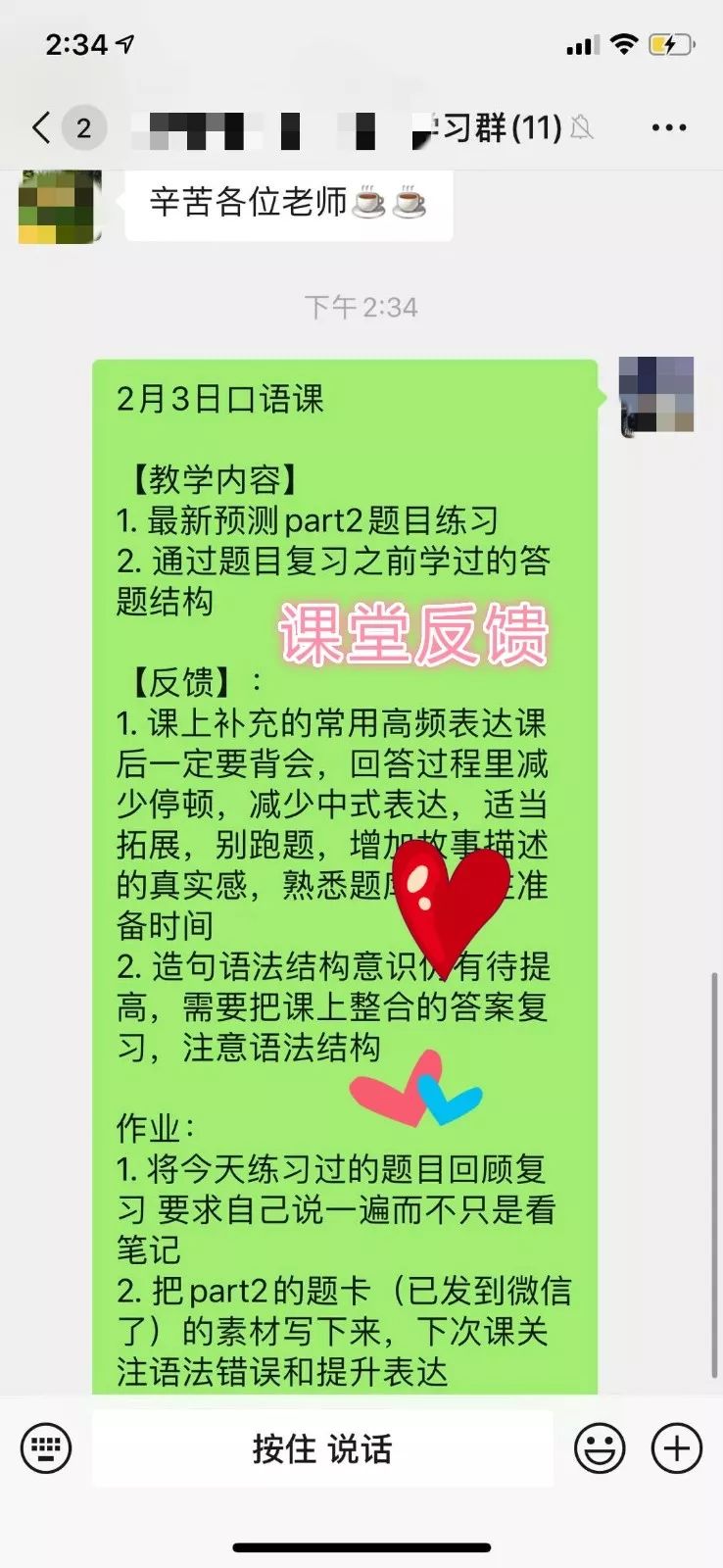The image size is (723, 1568).
Task: Open the group chat details menu
Action: tap(668, 127)
